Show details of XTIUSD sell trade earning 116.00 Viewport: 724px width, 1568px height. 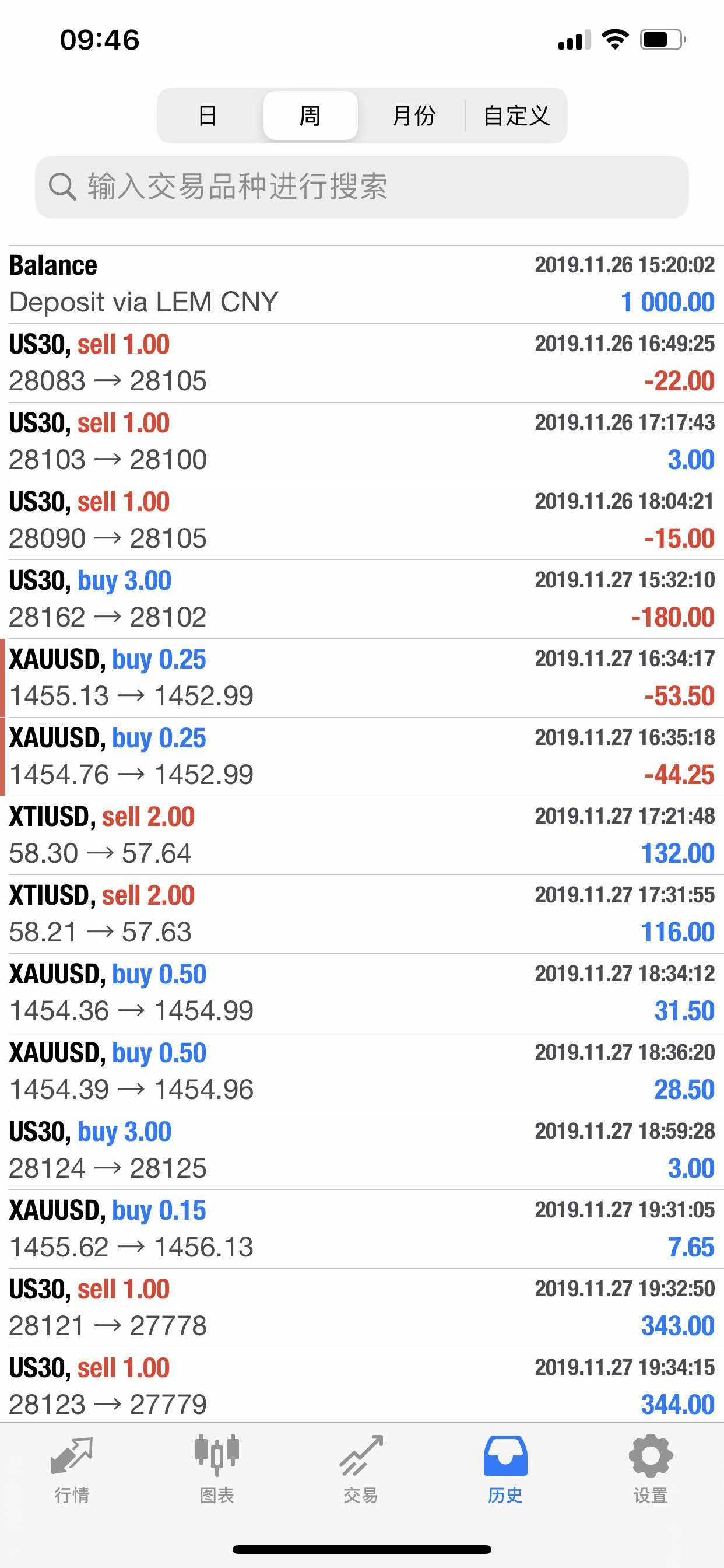(x=362, y=914)
